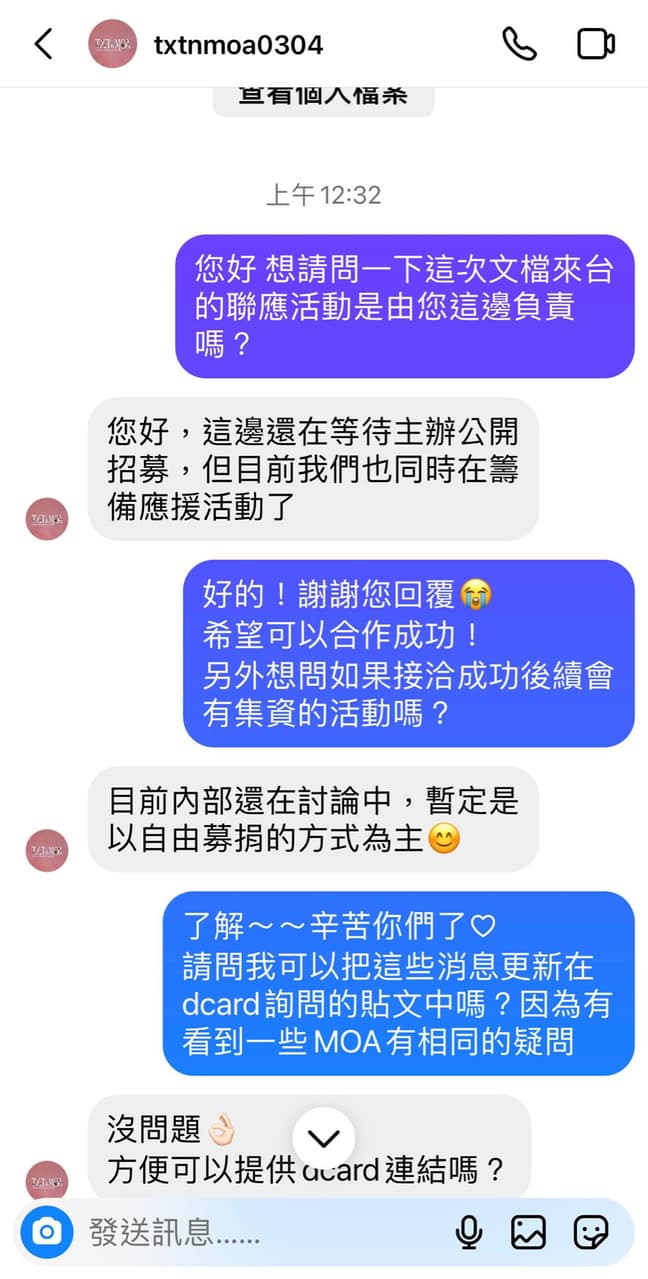Image resolution: width=648 pixels, height=1279 pixels.
Task: Start a video call with txtnmoa0304
Action: coord(596,44)
